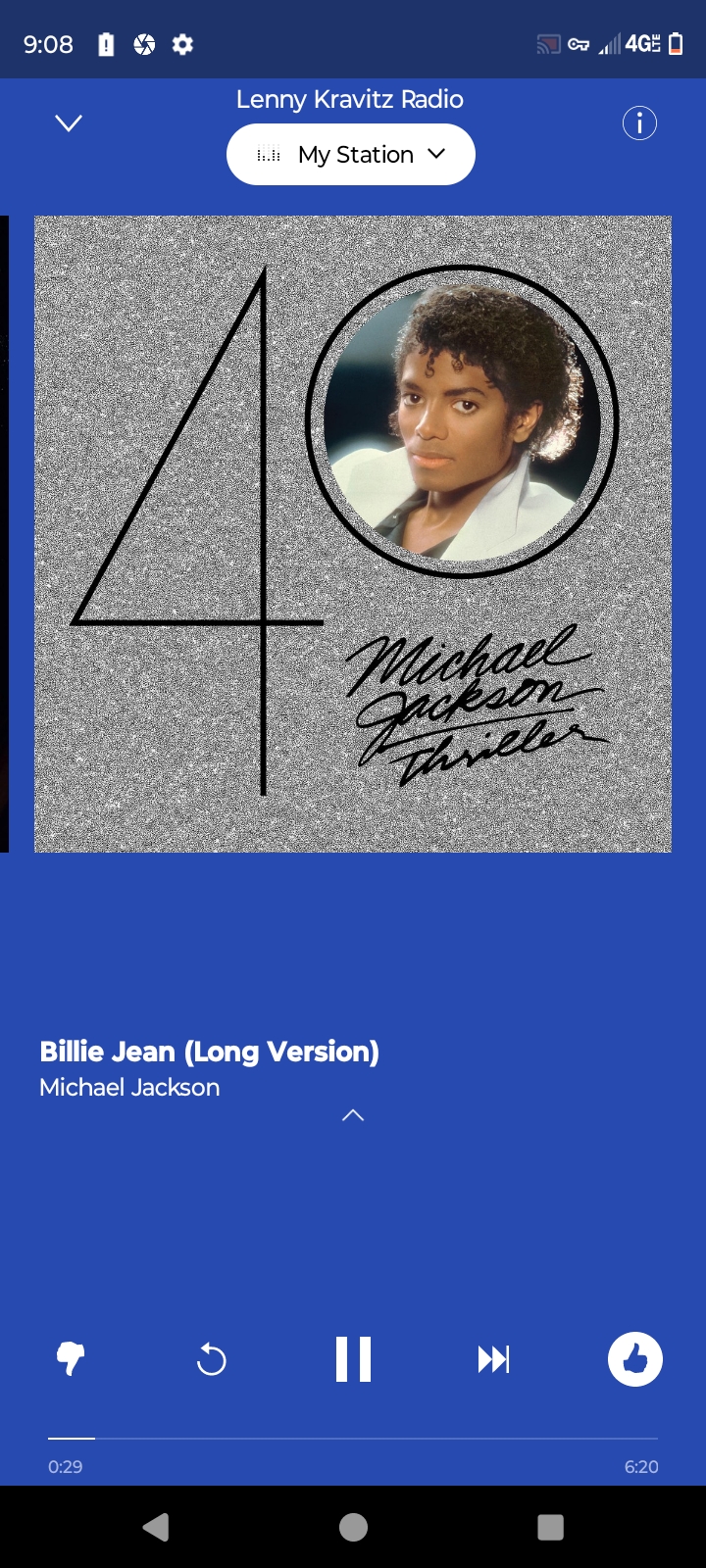This screenshot has width=706, height=1568.
Task: Tap the playback progress bar
Action: pyautogui.click(x=353, y=1438)
